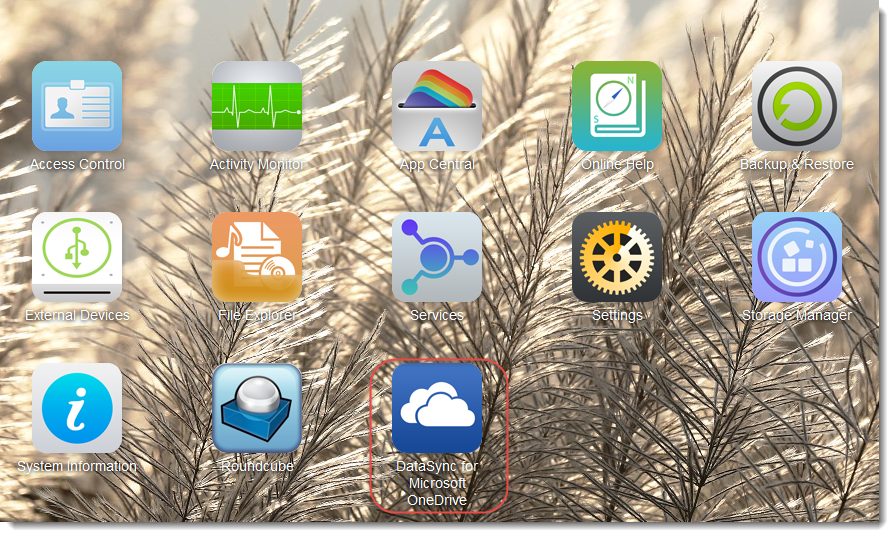Open the Services app
The width and height of the screenshot is (894, 537).
point(437,257)
